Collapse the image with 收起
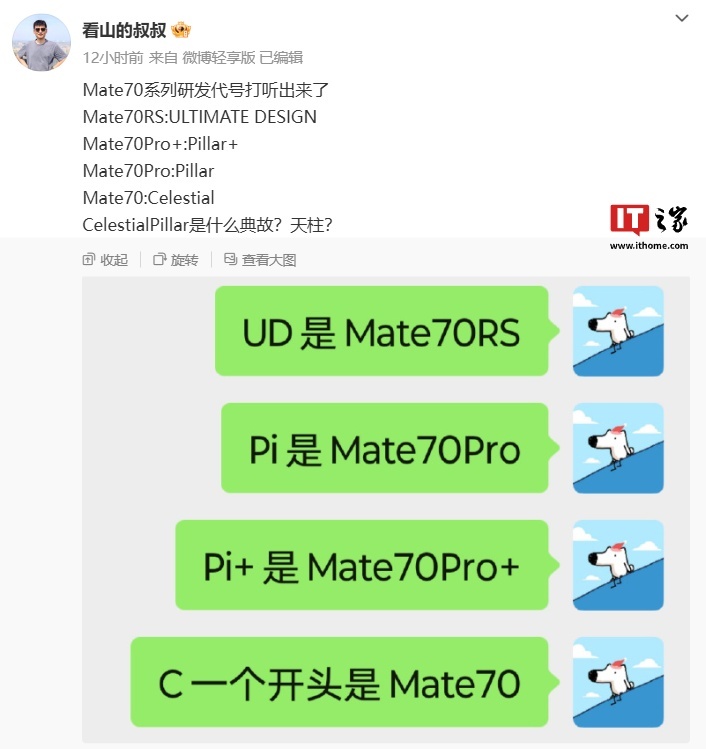The width and height of the screenshot is (706, 749). click(105, 260)
